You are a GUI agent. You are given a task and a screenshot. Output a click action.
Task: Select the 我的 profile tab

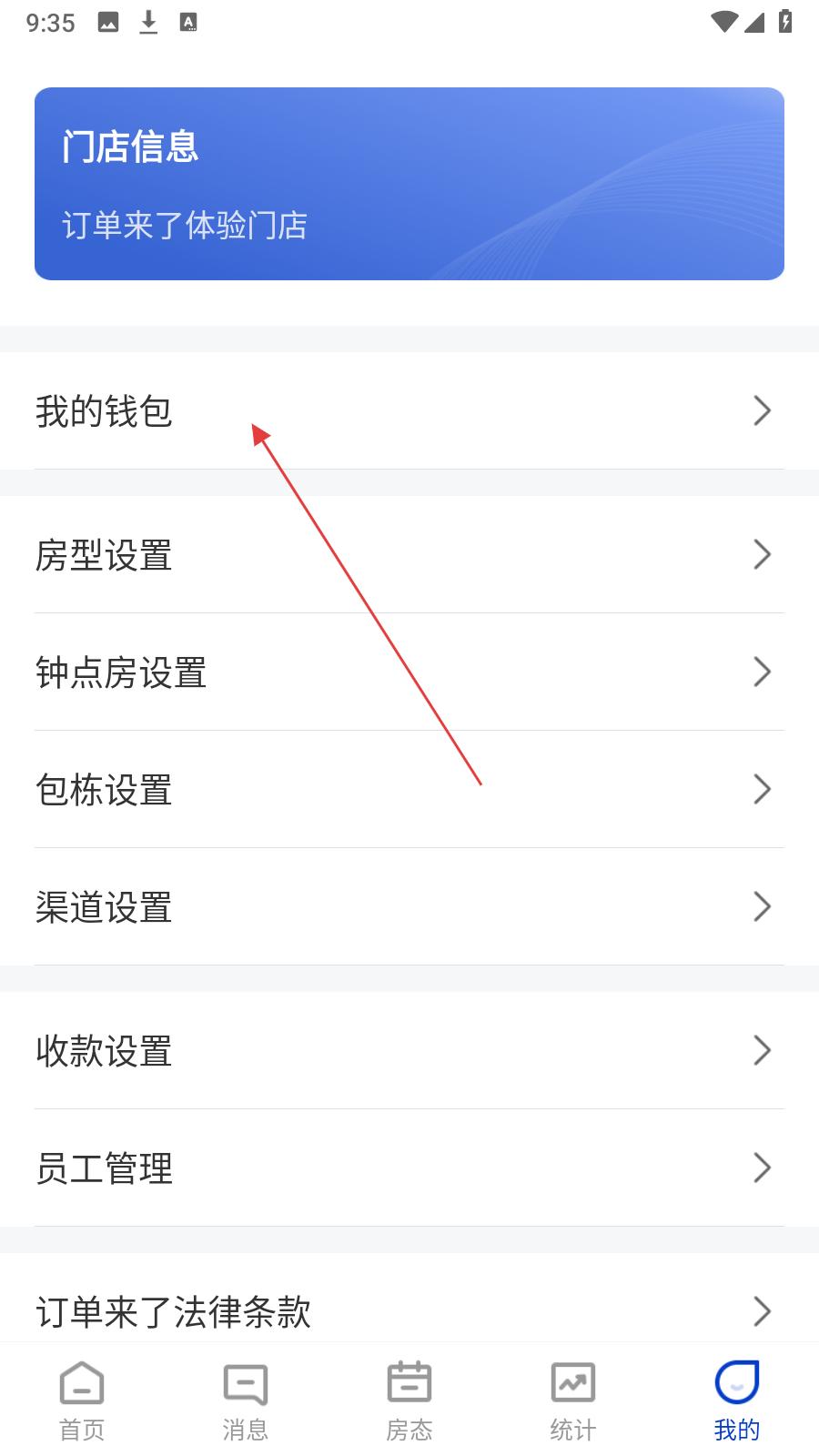(737, 1401)
